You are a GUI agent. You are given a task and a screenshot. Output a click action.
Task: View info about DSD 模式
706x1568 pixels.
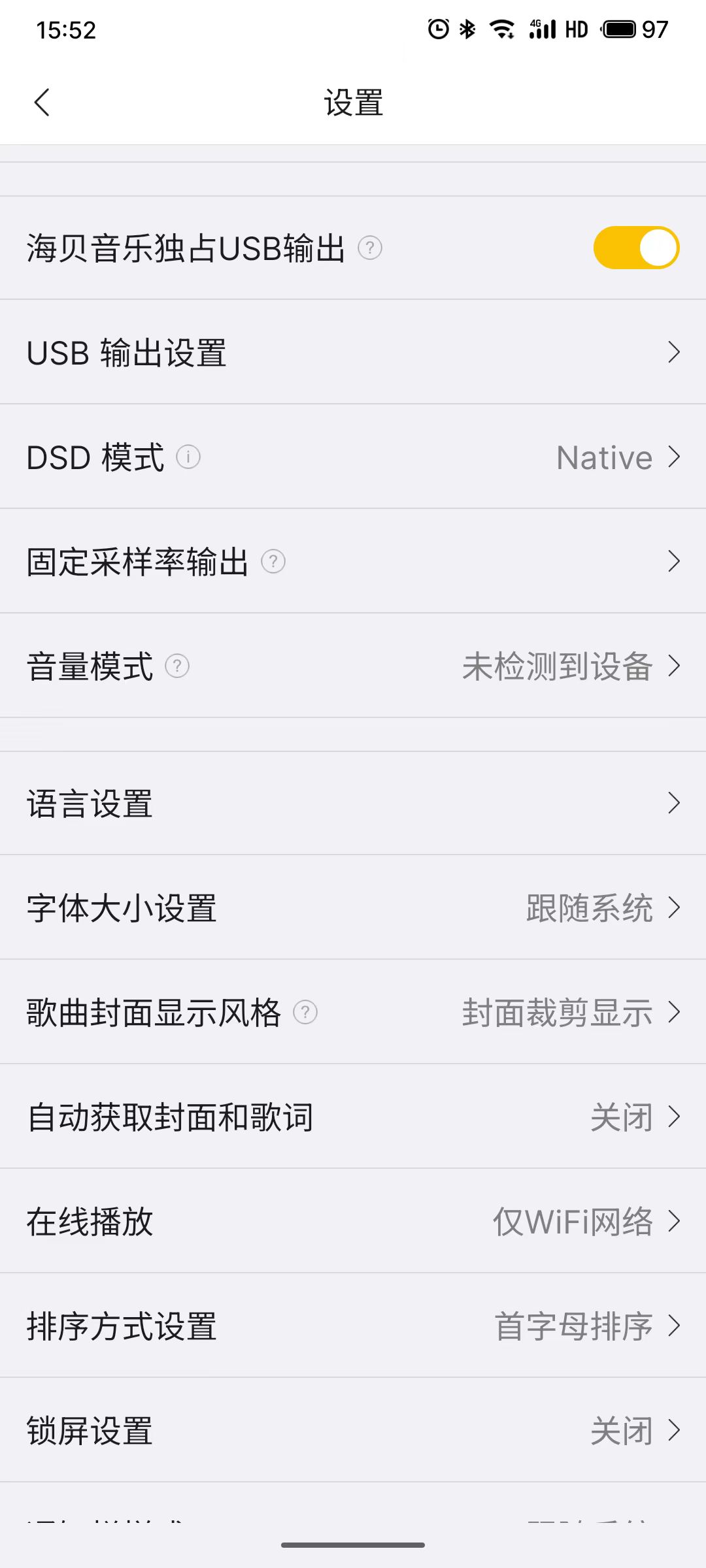(x=188, y=457)
